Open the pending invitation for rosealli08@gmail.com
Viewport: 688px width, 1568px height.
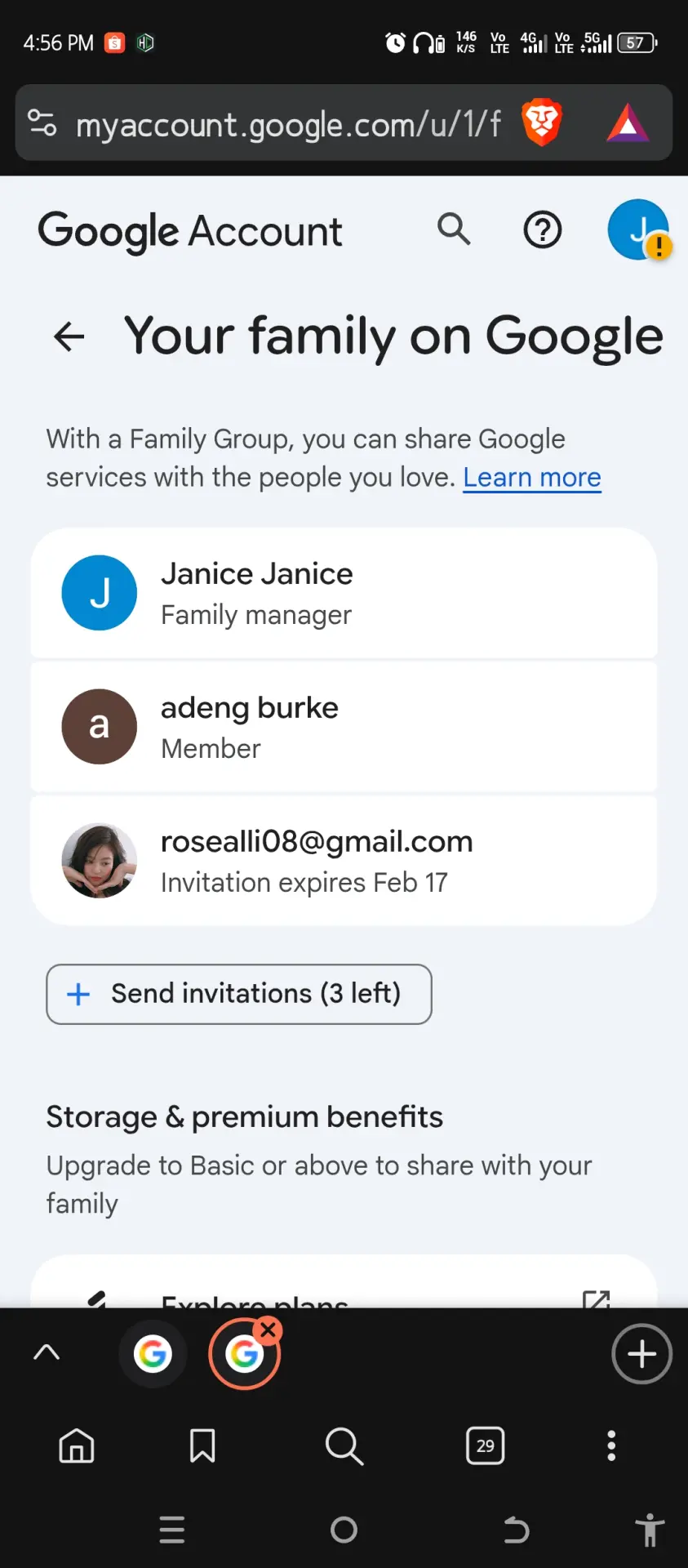click(x=344, y=861)
